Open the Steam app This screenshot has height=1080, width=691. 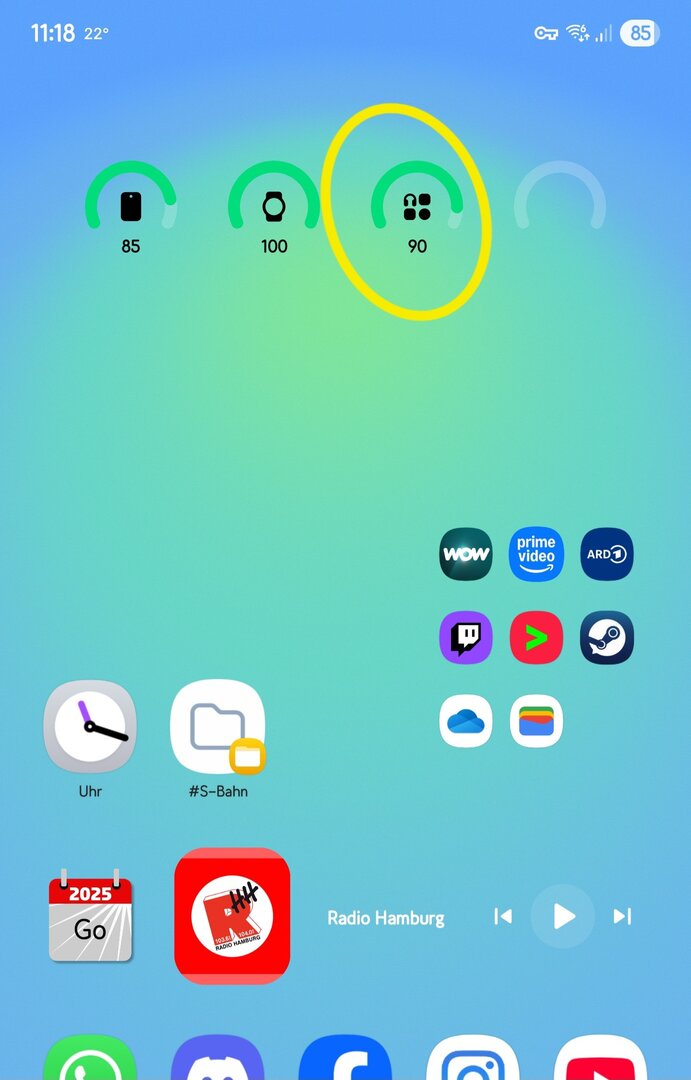click(x=607, y=638)
